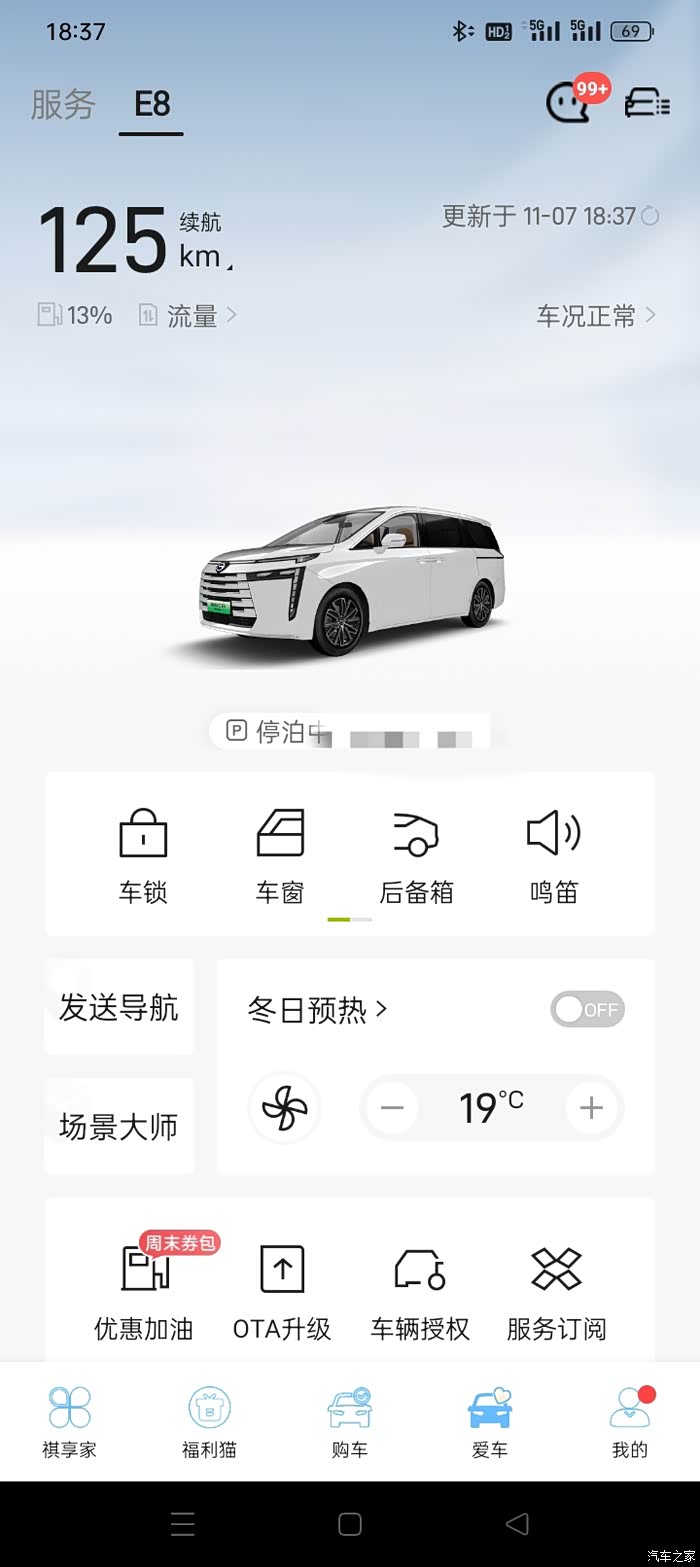This screenshot has width=700, height=1567.
Task: Raise the temperature with the plus button
Action: coord(592,1108)
